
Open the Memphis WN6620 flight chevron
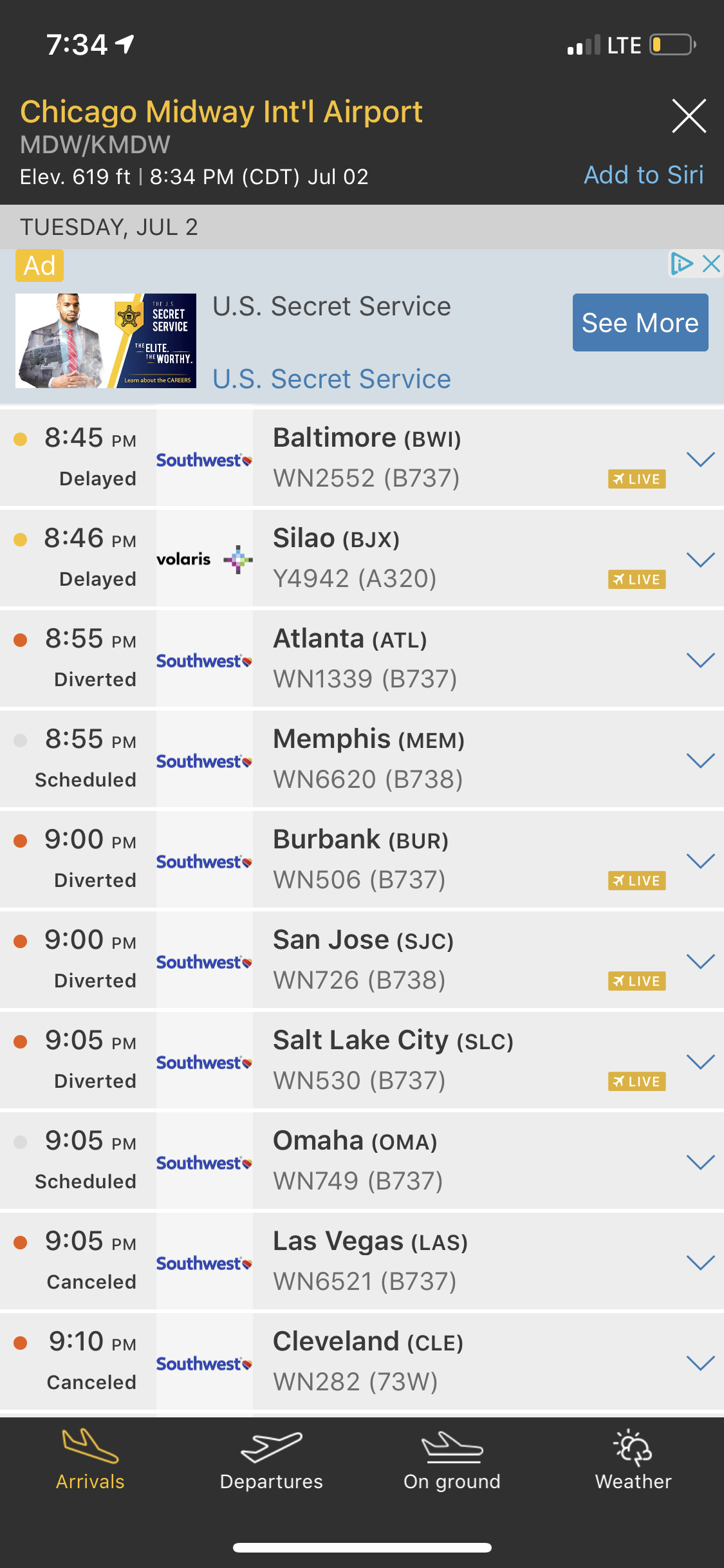[x=700, y=760]
